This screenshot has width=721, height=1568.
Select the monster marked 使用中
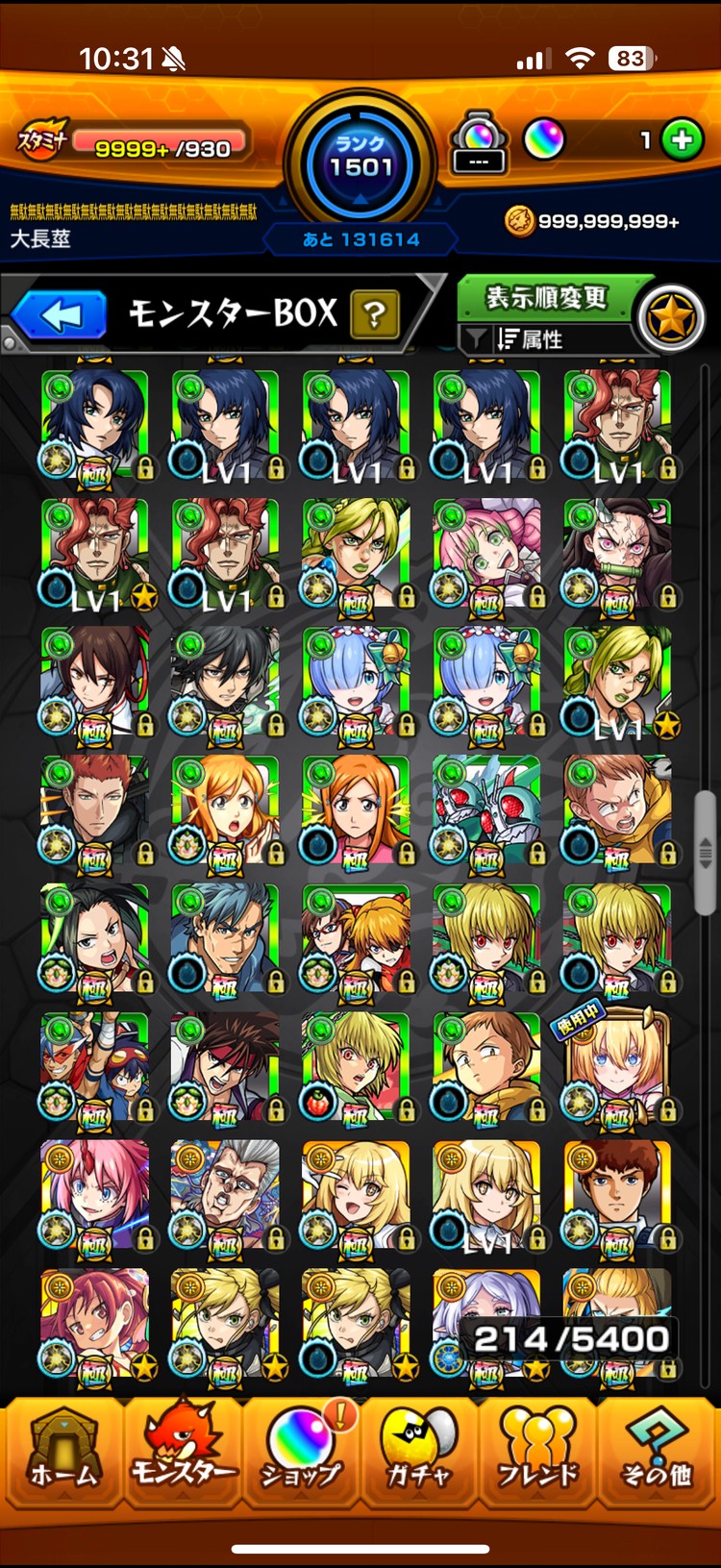(617, 1067)
